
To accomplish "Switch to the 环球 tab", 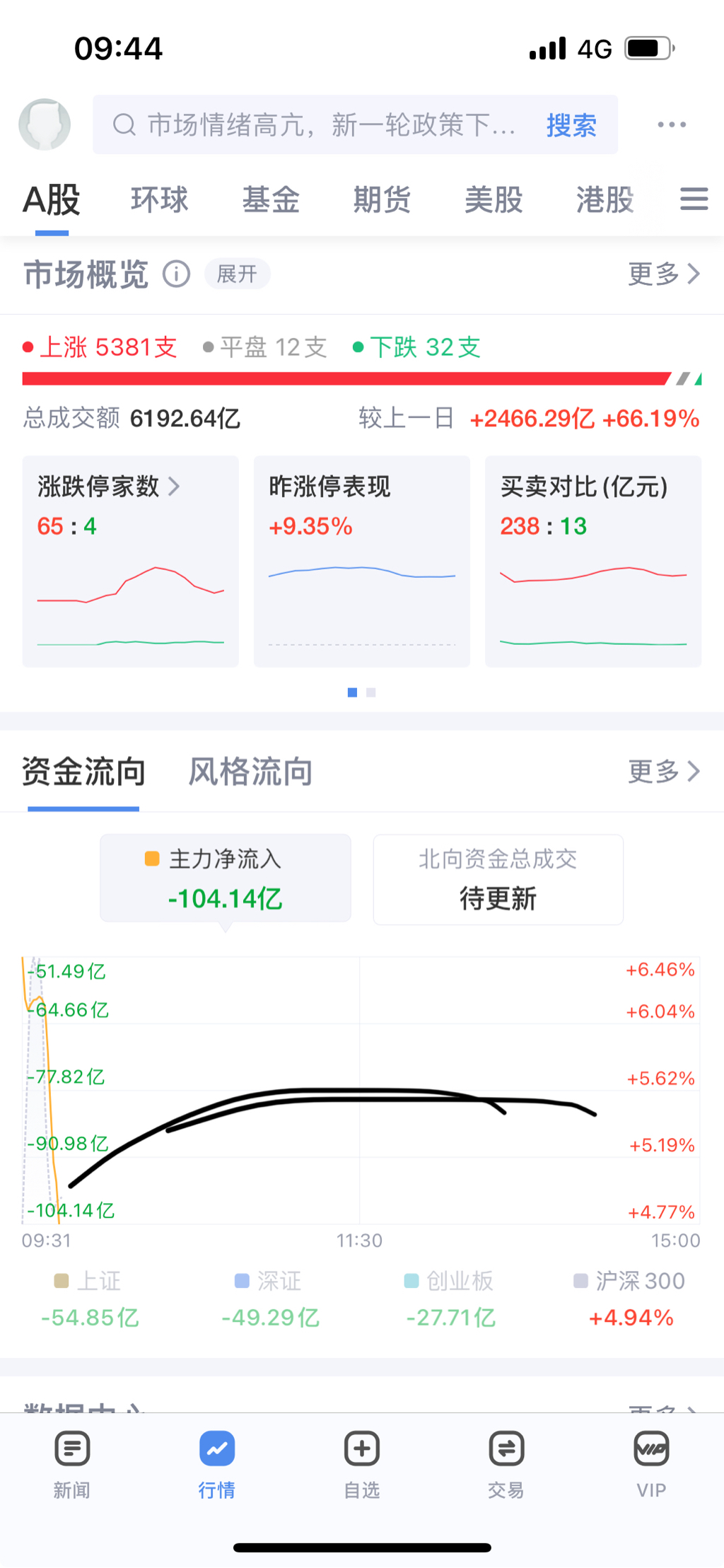I will tap(160, 200).
